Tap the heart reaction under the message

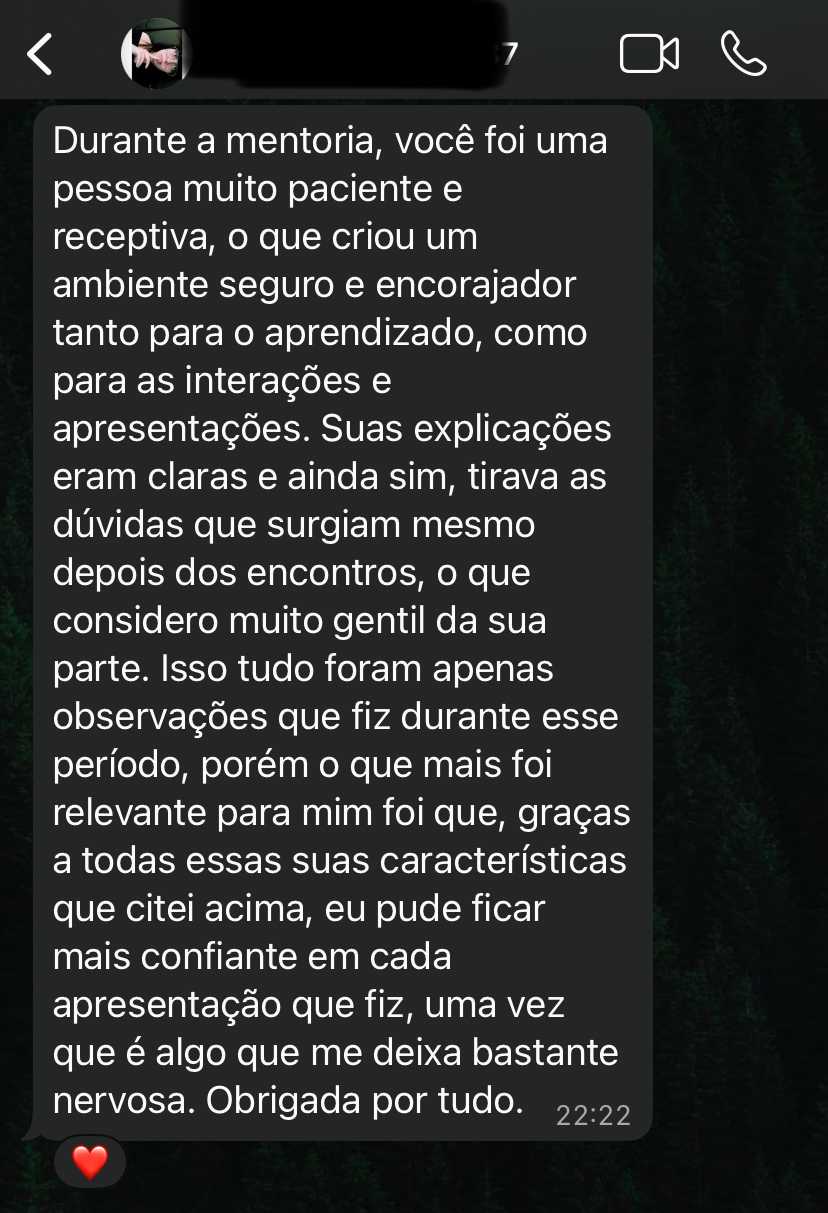point(90,1162)
